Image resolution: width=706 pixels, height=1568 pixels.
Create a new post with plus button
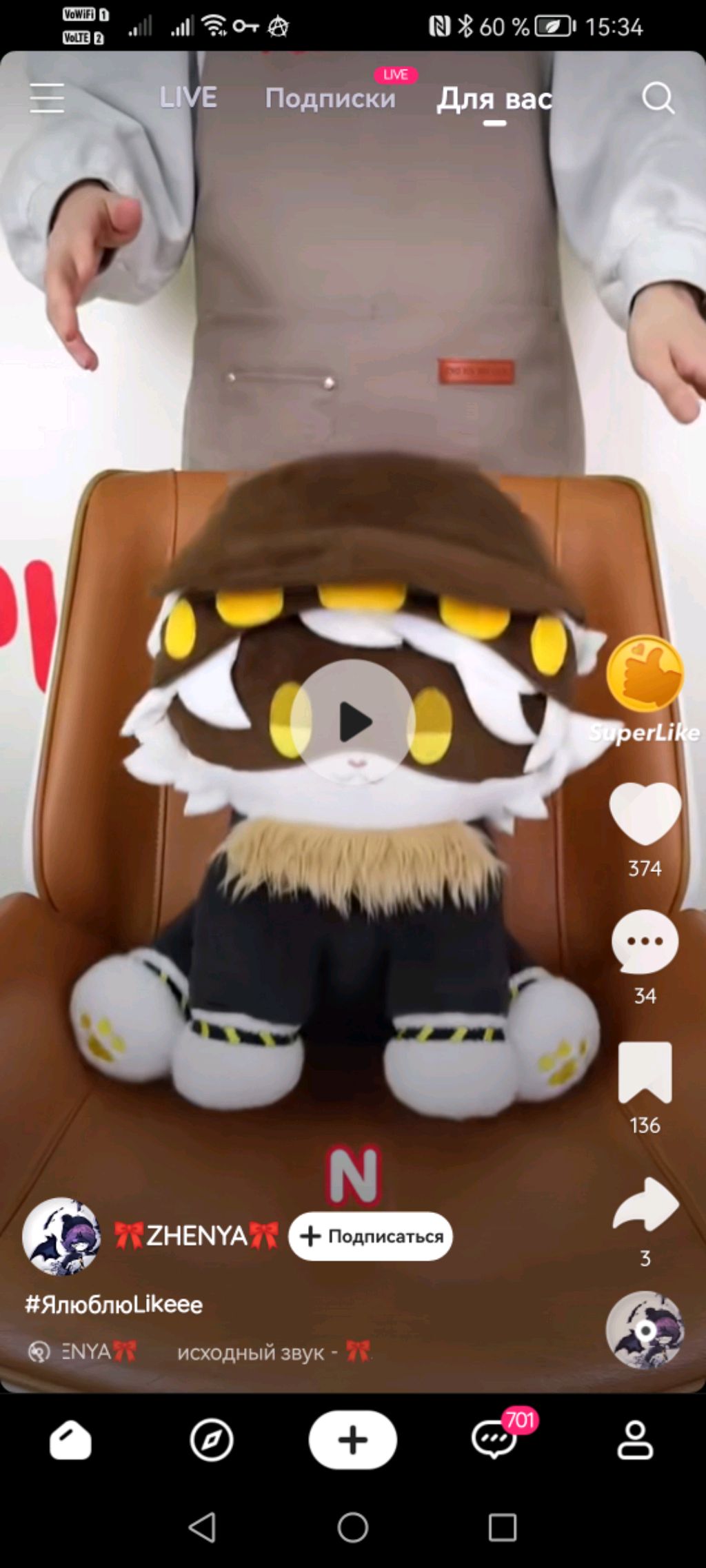coord(353,1440)
